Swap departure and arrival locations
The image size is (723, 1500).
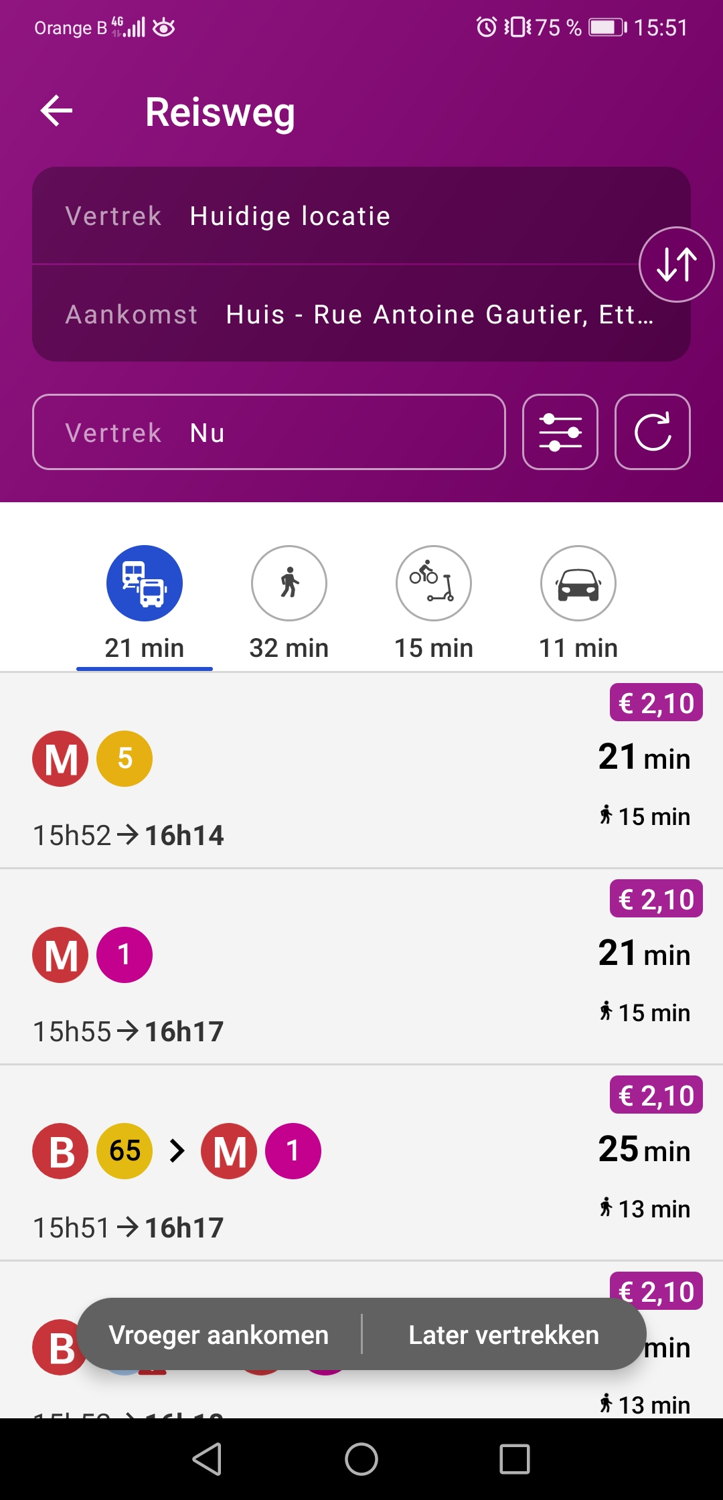[x=676, y=265]
